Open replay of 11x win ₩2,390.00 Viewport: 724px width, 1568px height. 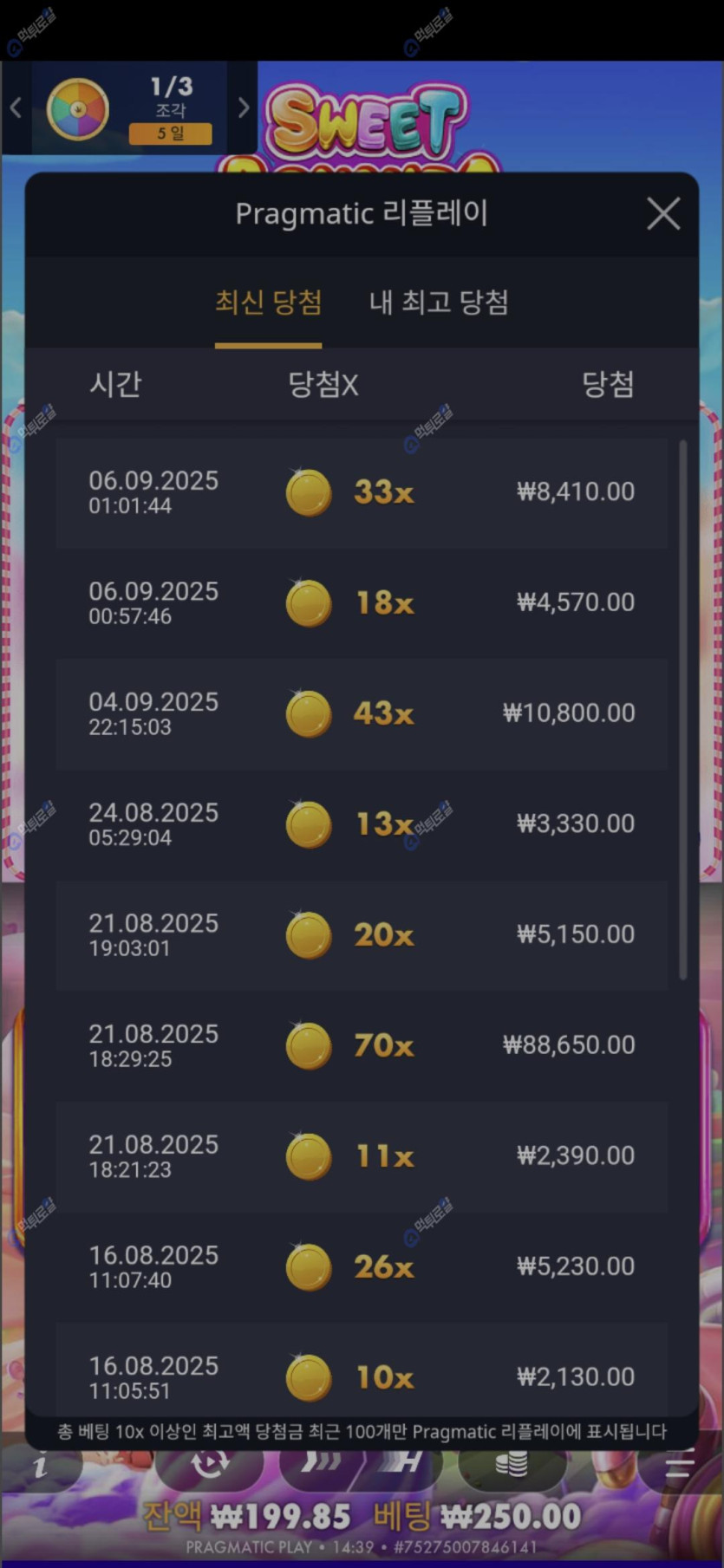[x=362, y=1156]
